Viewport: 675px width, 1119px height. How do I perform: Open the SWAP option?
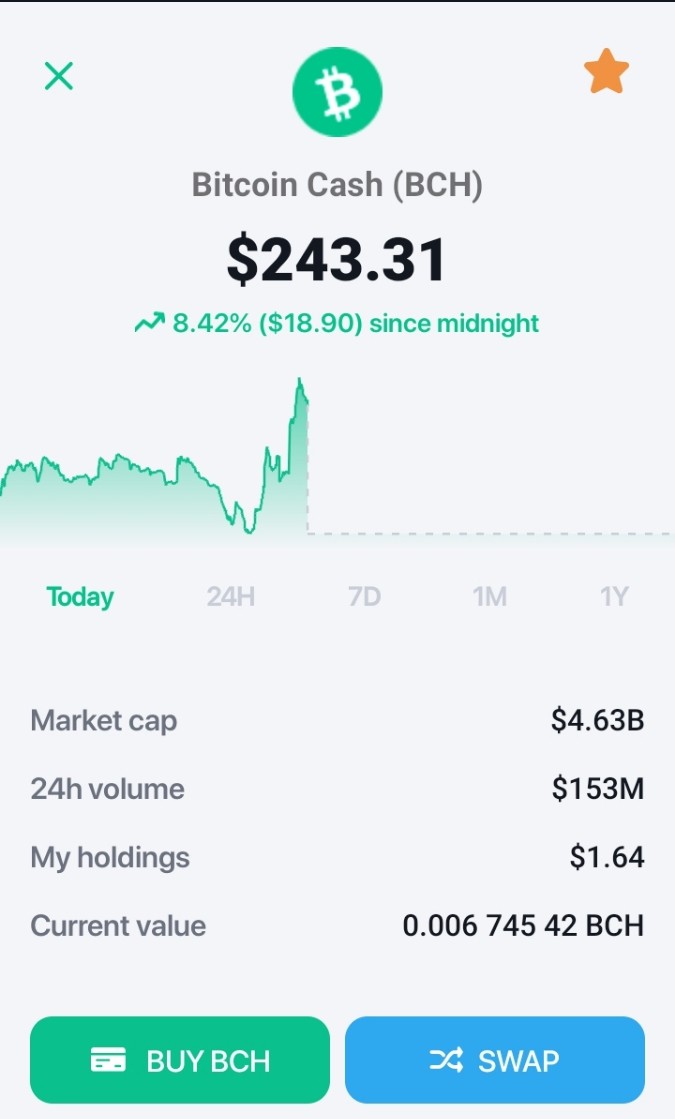[495, 1060]
